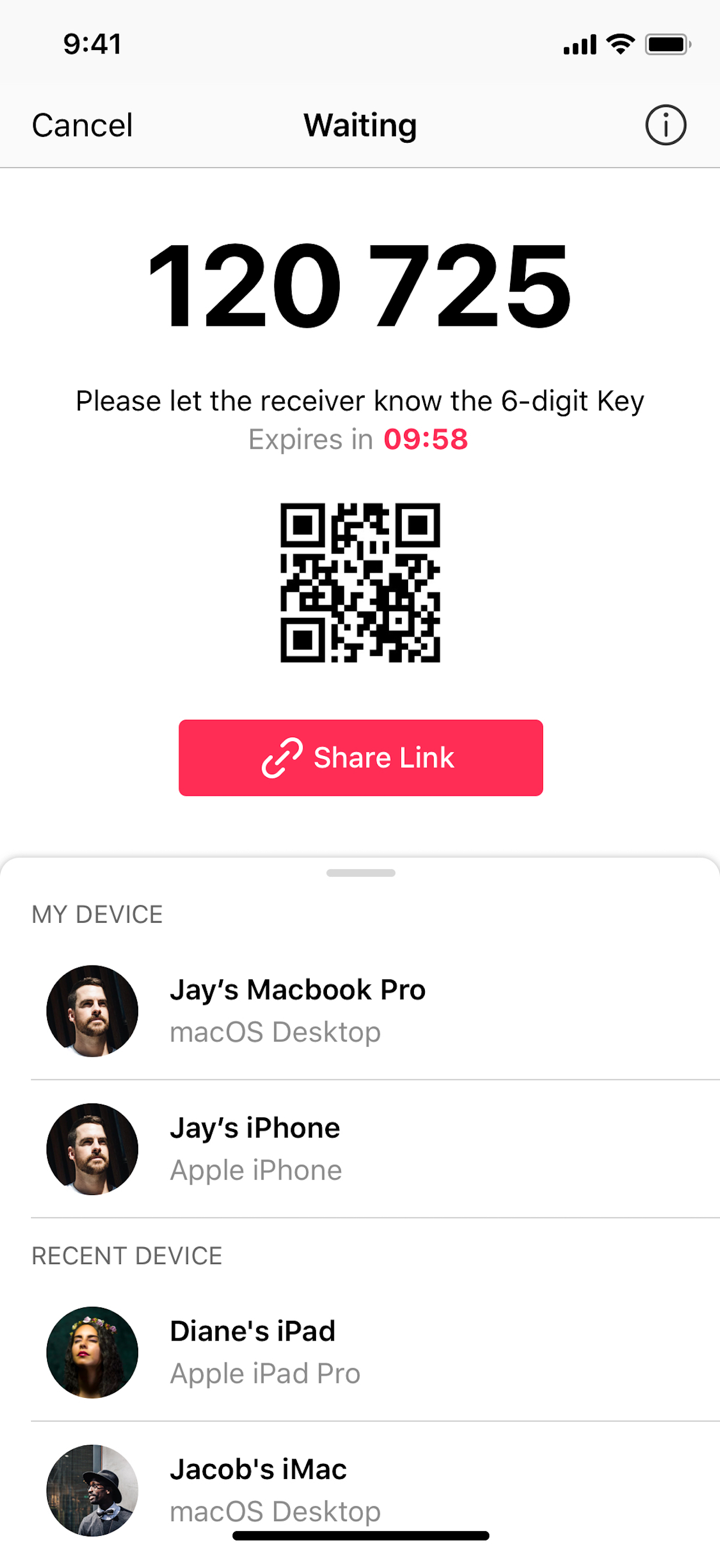Viewport: 720px width, 1558px height.
Task: Tap the QR code image
Action: point(360,583)
